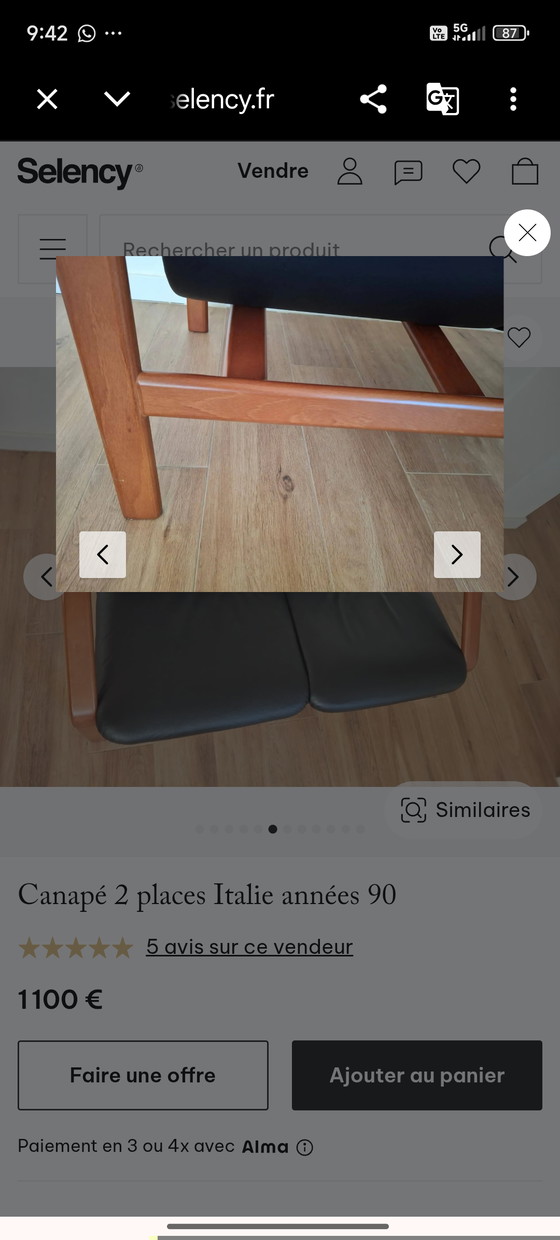
Task: Tap Ajouter au panier
Action: (x=417, y=1075)
